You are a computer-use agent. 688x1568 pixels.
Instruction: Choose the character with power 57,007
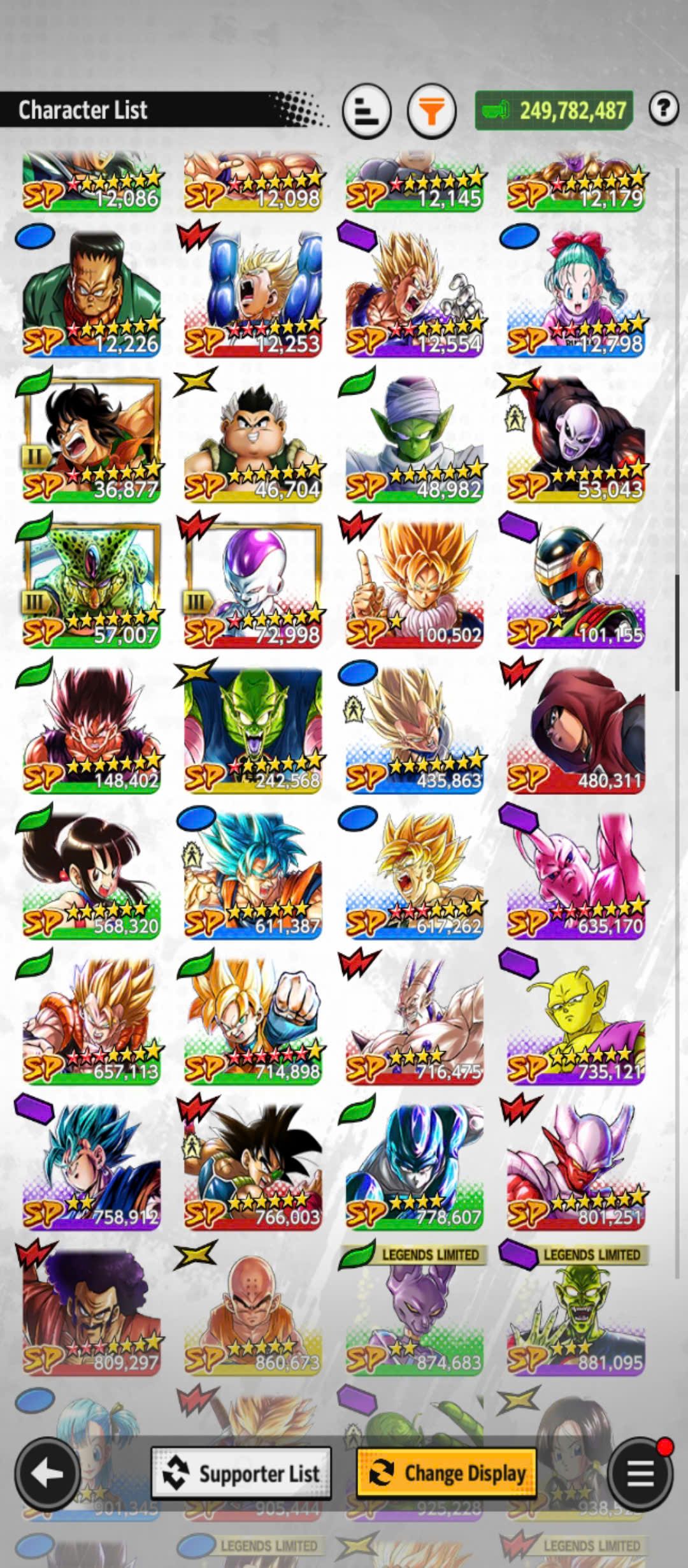coord(91,584)
